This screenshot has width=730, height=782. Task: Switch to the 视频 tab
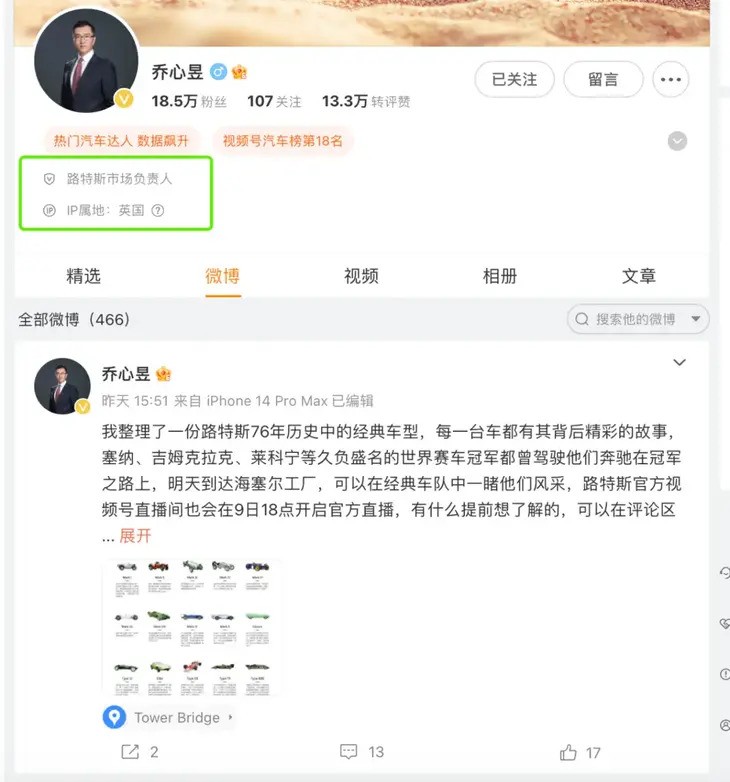361,276
